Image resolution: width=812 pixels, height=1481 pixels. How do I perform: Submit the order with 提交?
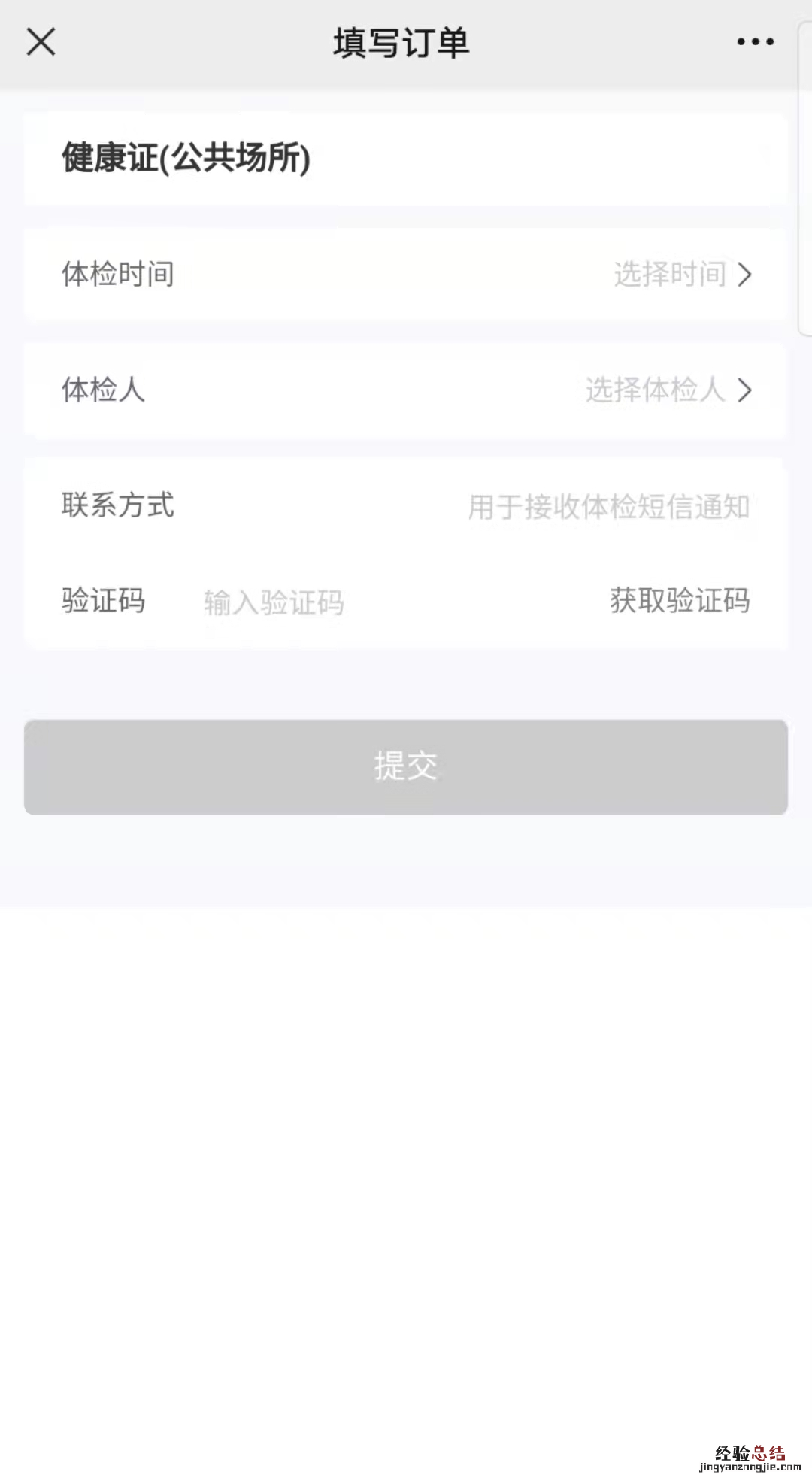click(406, 766)
